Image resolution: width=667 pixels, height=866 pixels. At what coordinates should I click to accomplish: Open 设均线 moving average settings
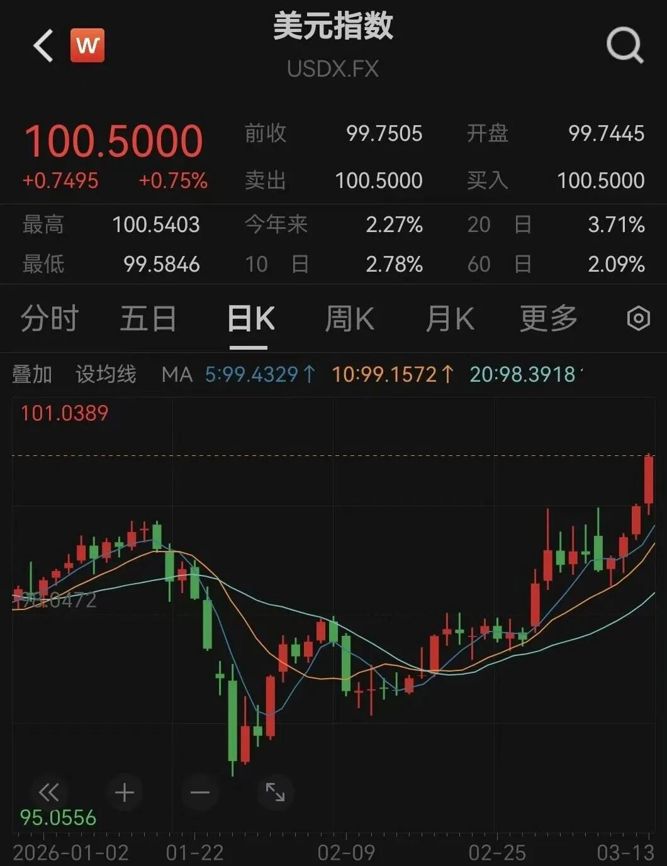coord(106,375)
